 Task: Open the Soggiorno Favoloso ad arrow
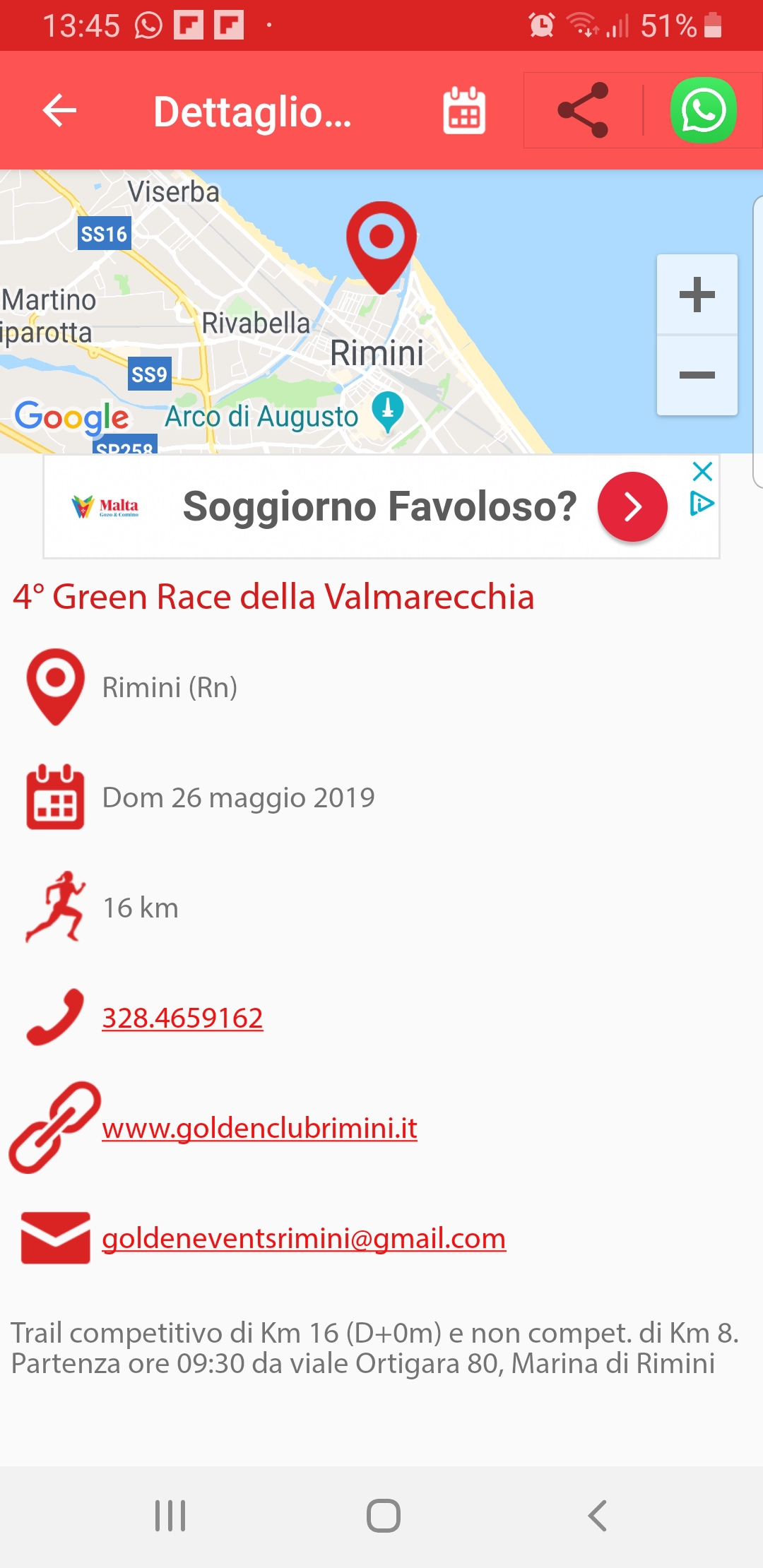[632, 506]
